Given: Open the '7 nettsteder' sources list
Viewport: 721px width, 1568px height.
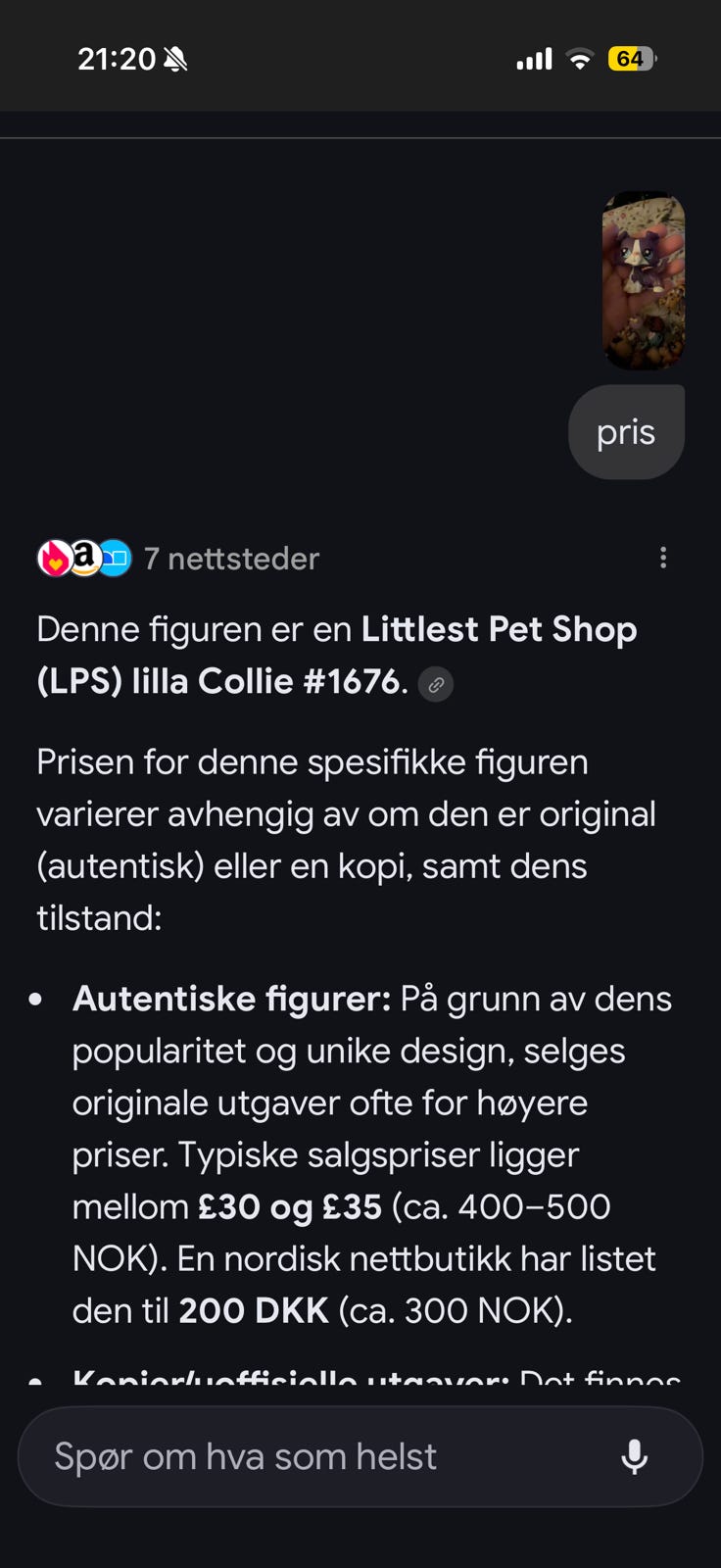Looking at the screenshot, I should pos(231,558).
